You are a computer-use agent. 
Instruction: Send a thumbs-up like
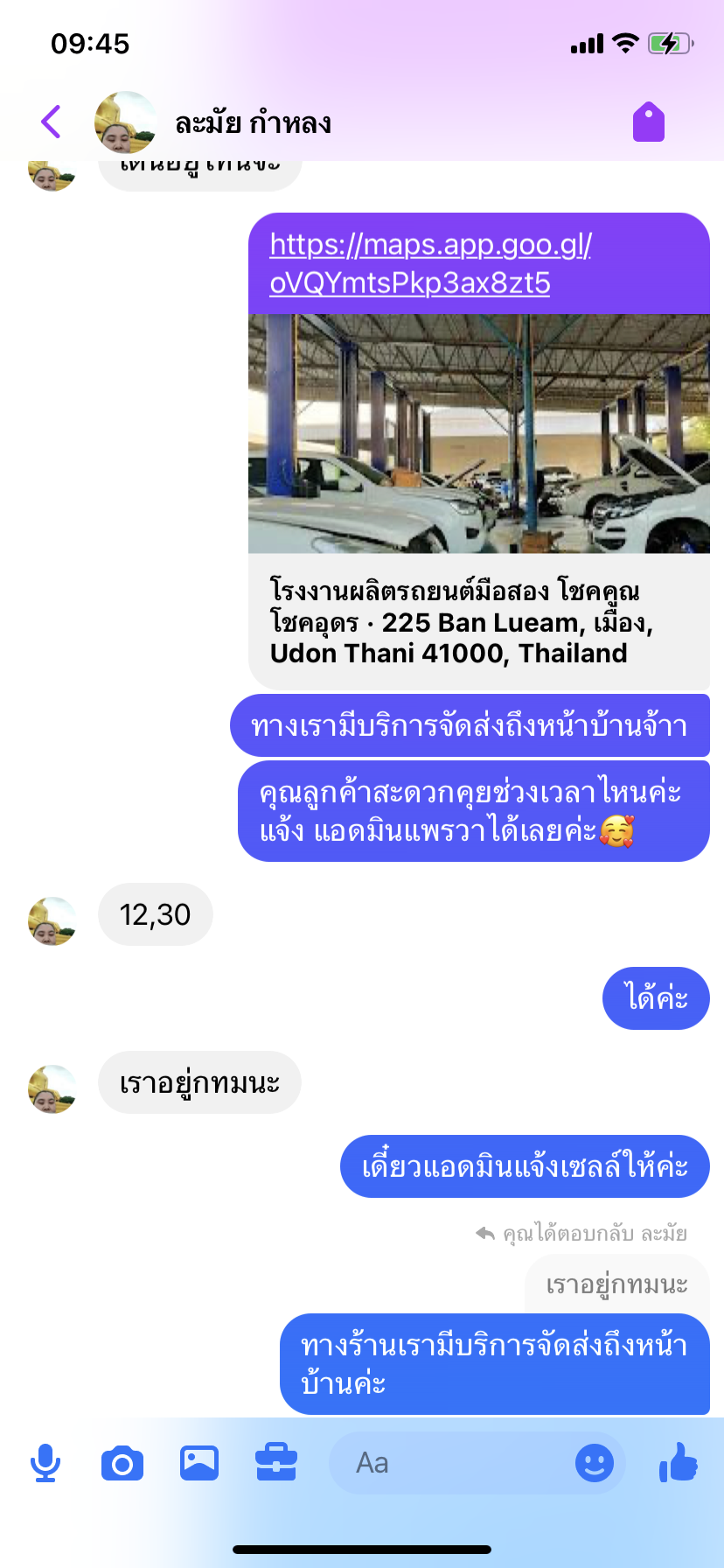(679, 1462)
